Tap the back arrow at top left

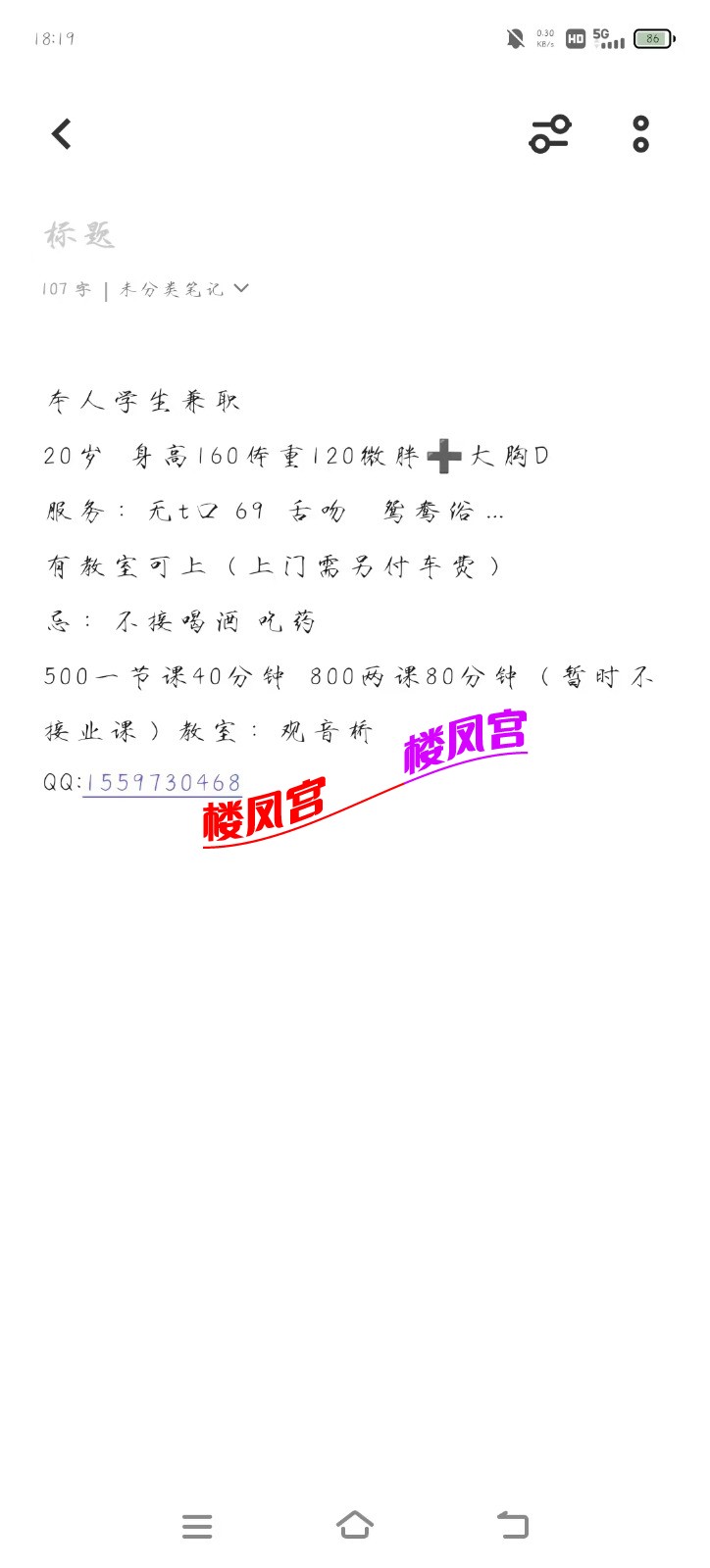[x=61, y=133]
